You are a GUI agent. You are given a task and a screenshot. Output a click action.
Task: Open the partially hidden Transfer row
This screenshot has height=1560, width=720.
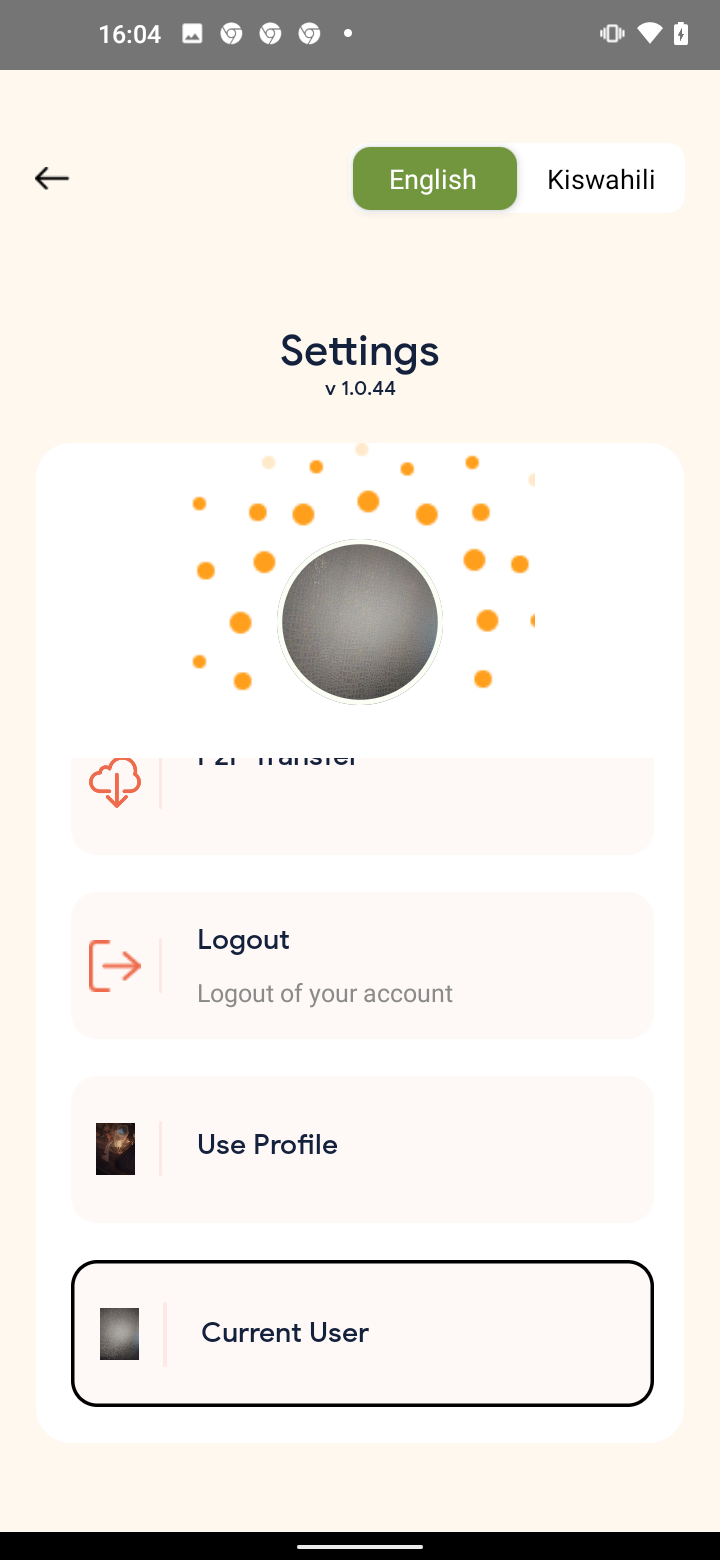point(362,806)
